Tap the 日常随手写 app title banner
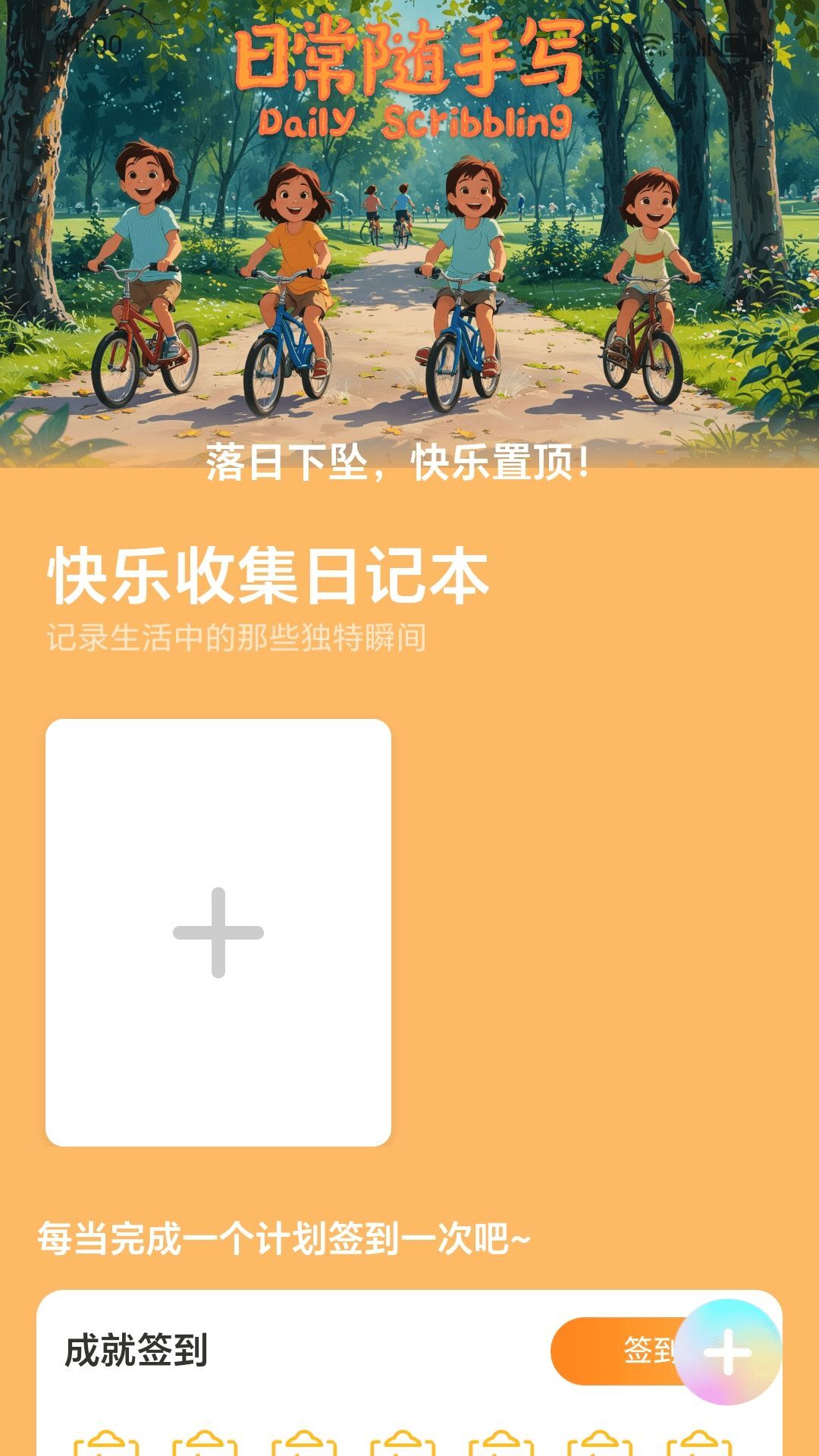819x1456 pixels. click(409, 68)
